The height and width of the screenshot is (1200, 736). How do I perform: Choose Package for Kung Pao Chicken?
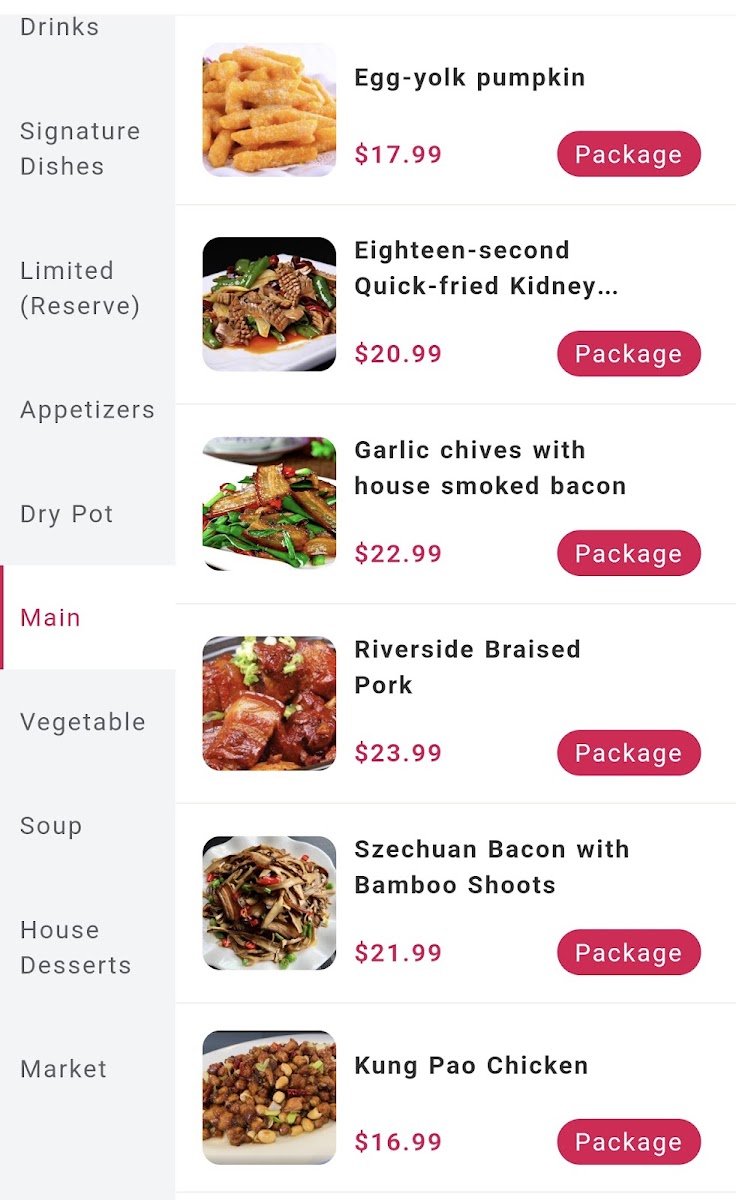click(x=629, y=1142)
